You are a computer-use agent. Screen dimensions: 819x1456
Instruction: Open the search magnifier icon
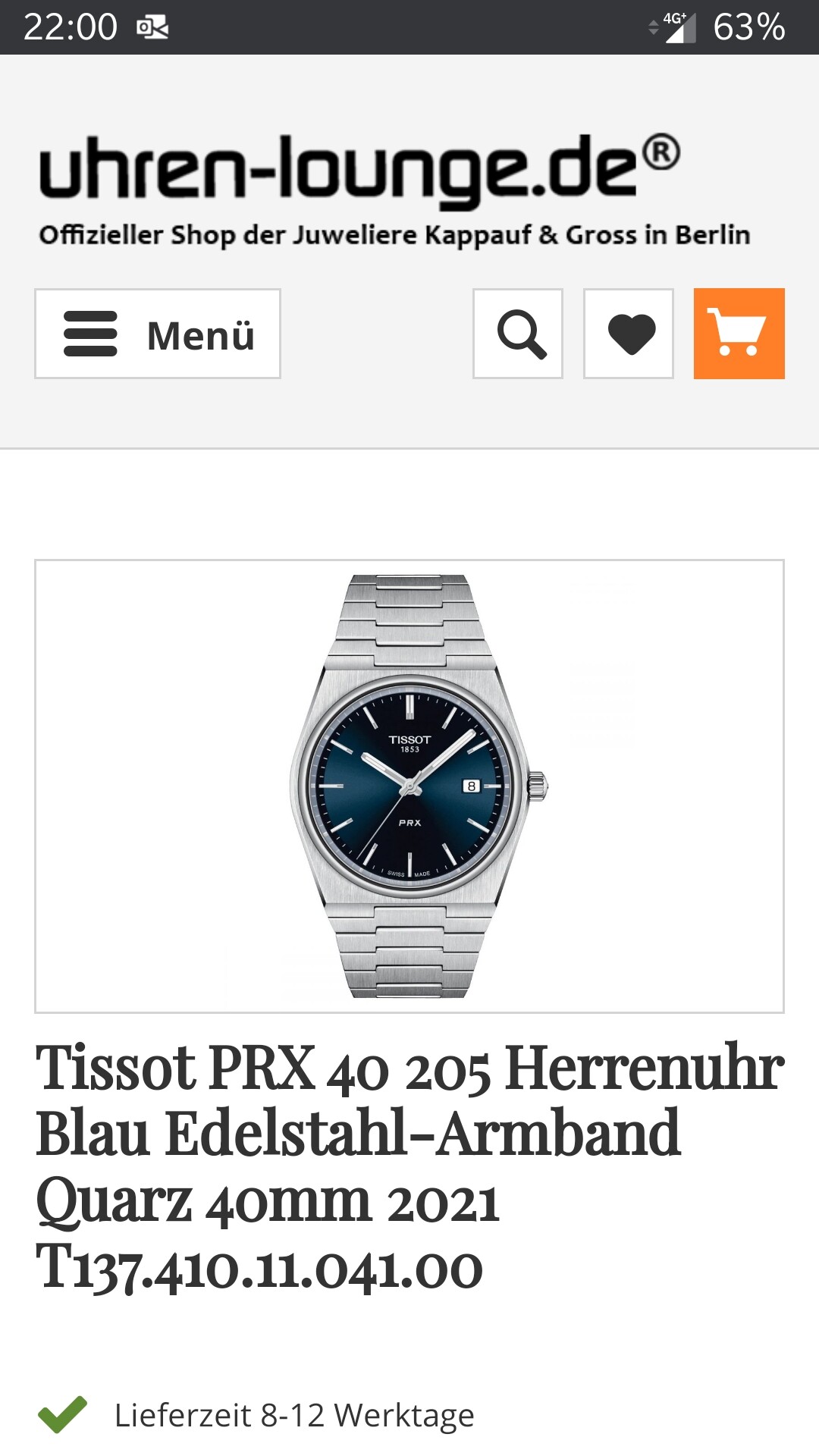tap(518, 334)
